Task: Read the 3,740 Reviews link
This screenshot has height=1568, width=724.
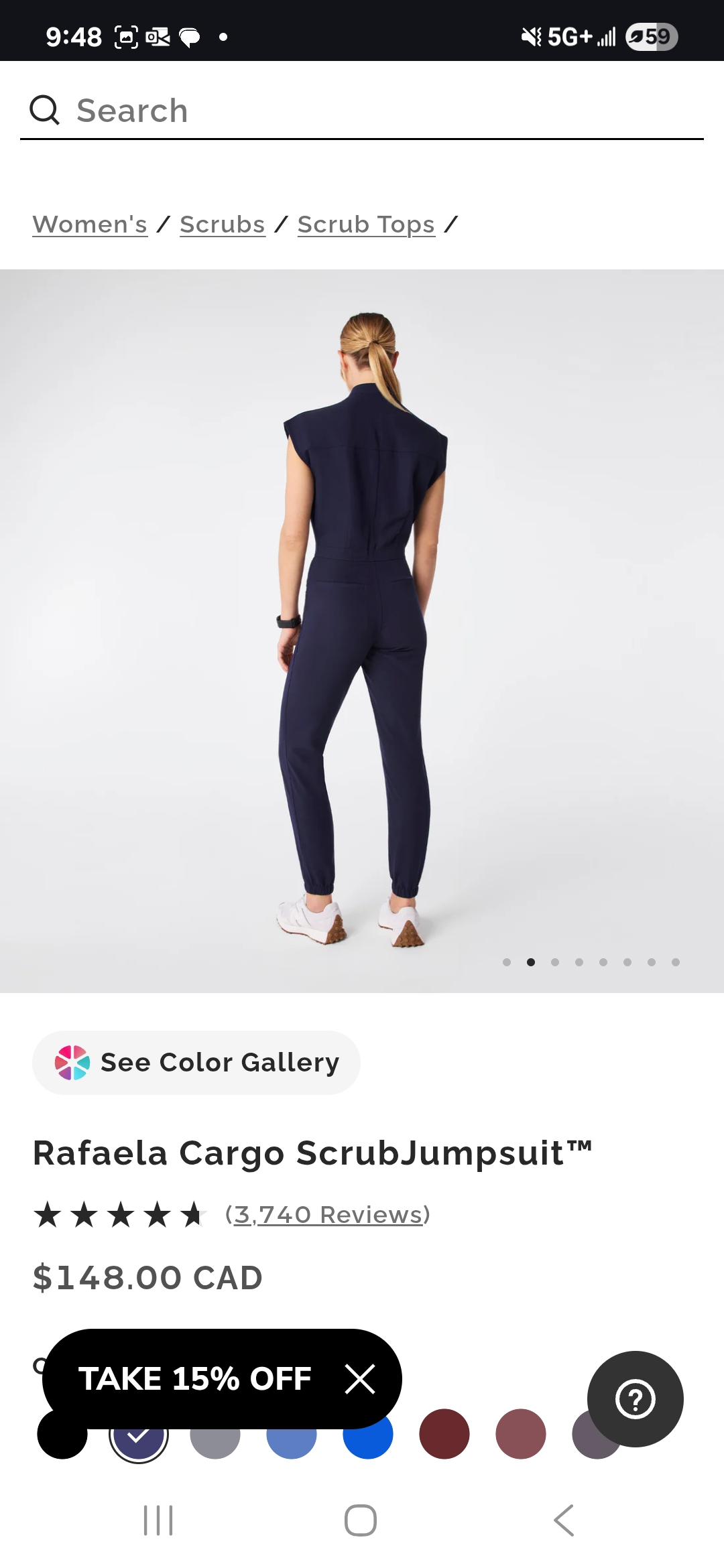Action: [x=328, y=1214]
